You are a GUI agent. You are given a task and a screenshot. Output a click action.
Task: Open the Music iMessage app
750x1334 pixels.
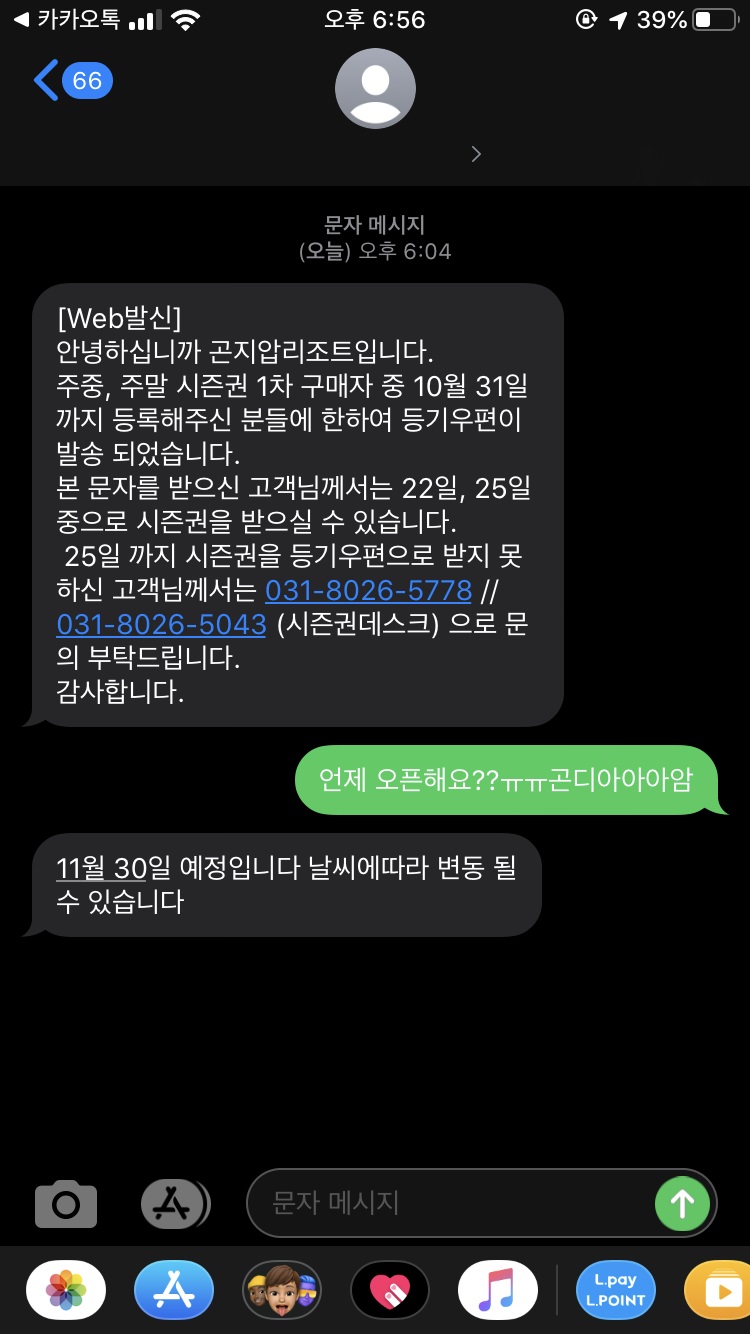click(497, 1290)
